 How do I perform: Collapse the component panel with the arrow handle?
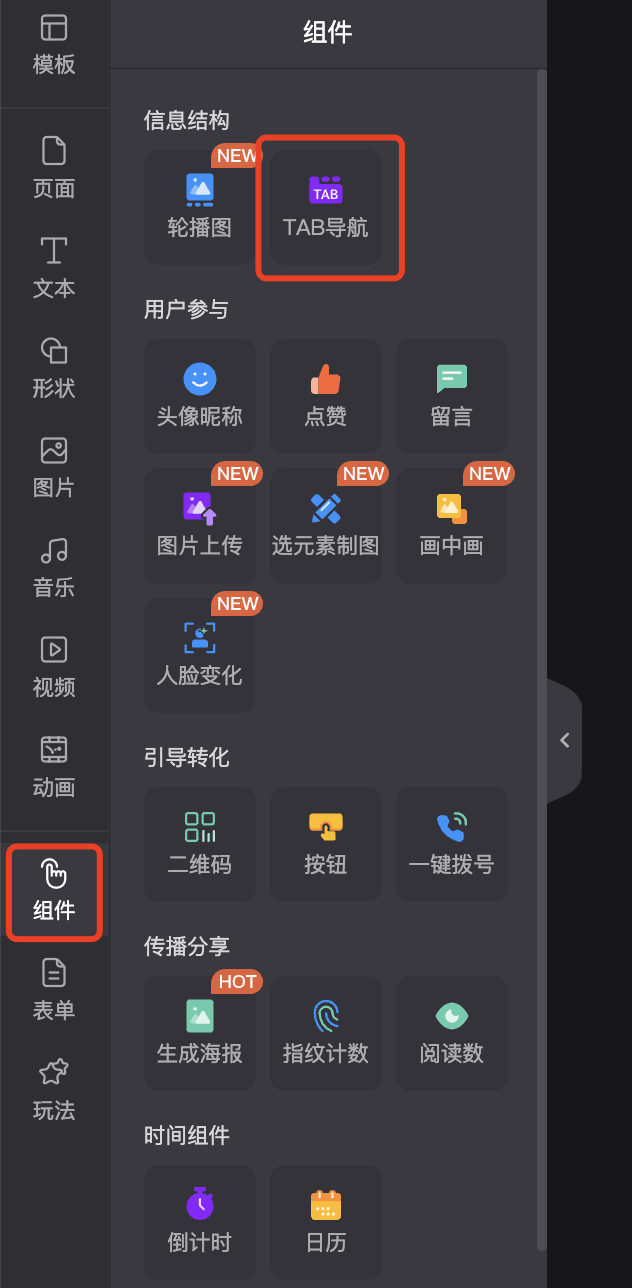(x=564, y=740)
